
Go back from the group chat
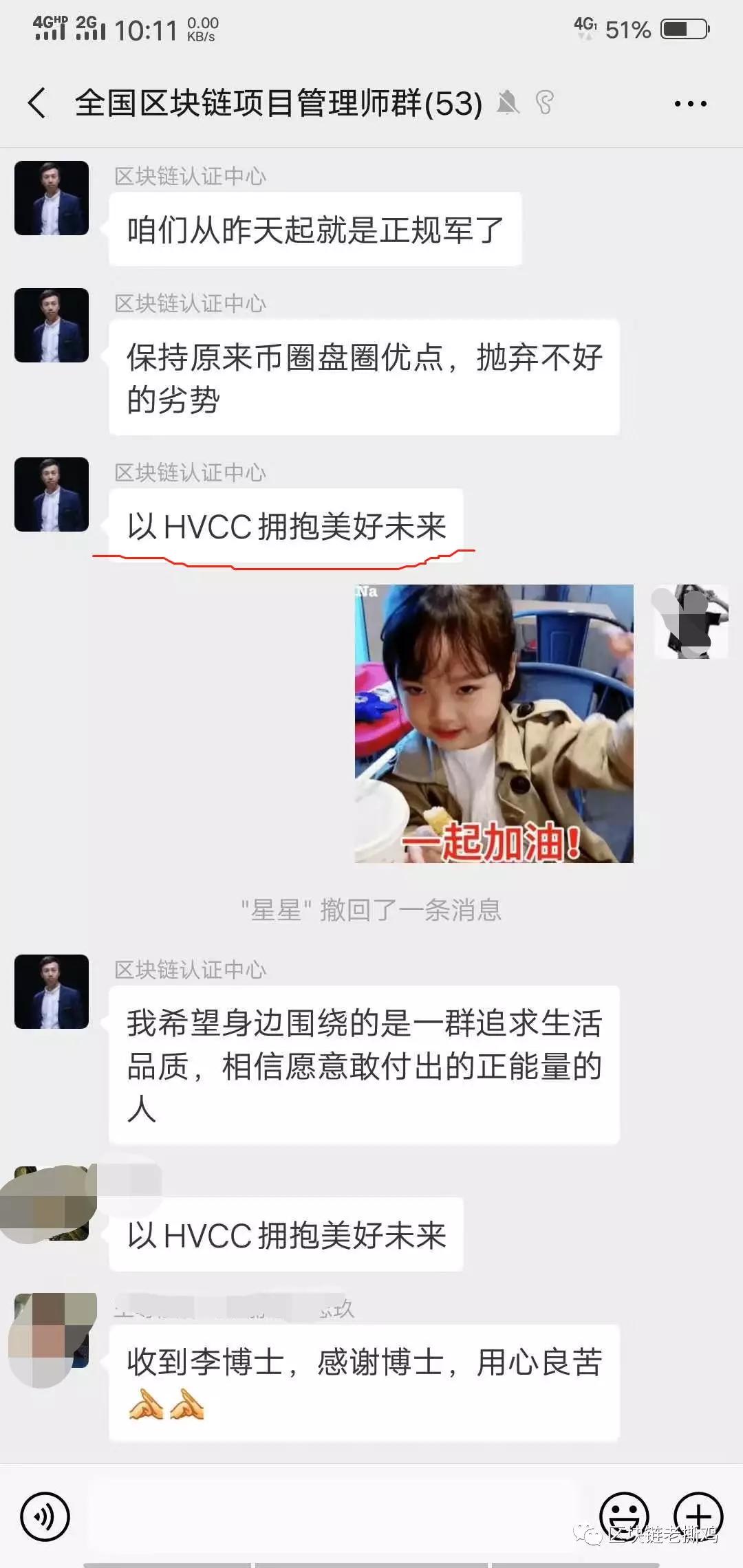(x=37, y=104)
